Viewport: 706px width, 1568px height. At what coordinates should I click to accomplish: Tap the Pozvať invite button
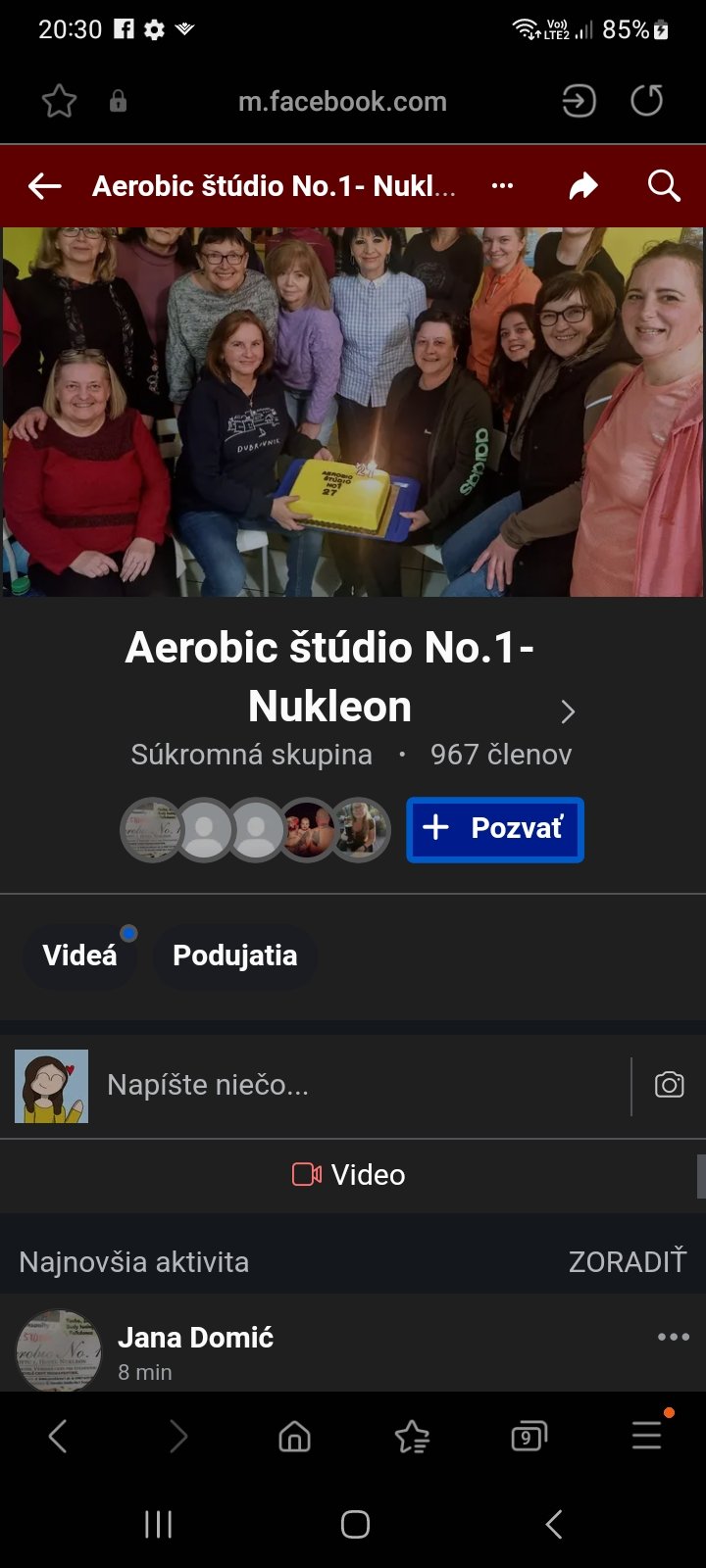click(x=495, y=829)
